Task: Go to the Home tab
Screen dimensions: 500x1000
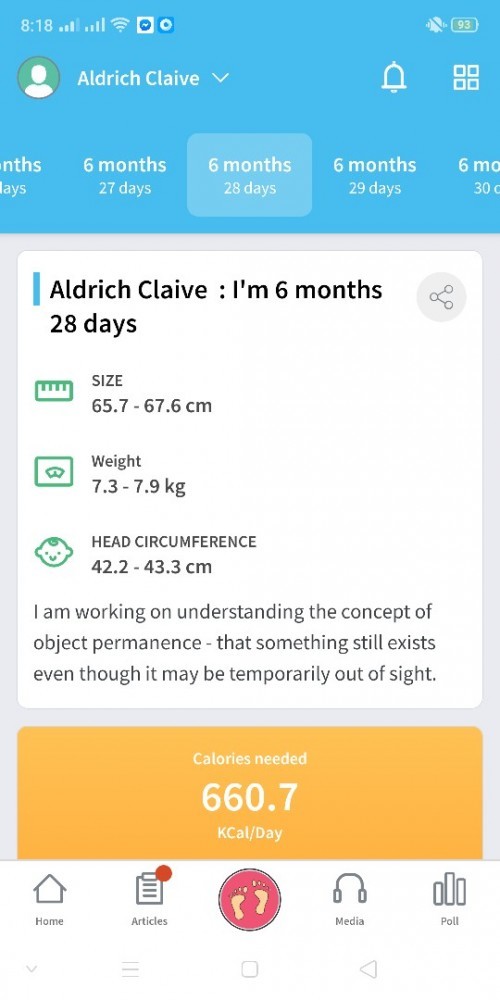Action: tap(50, 899)
